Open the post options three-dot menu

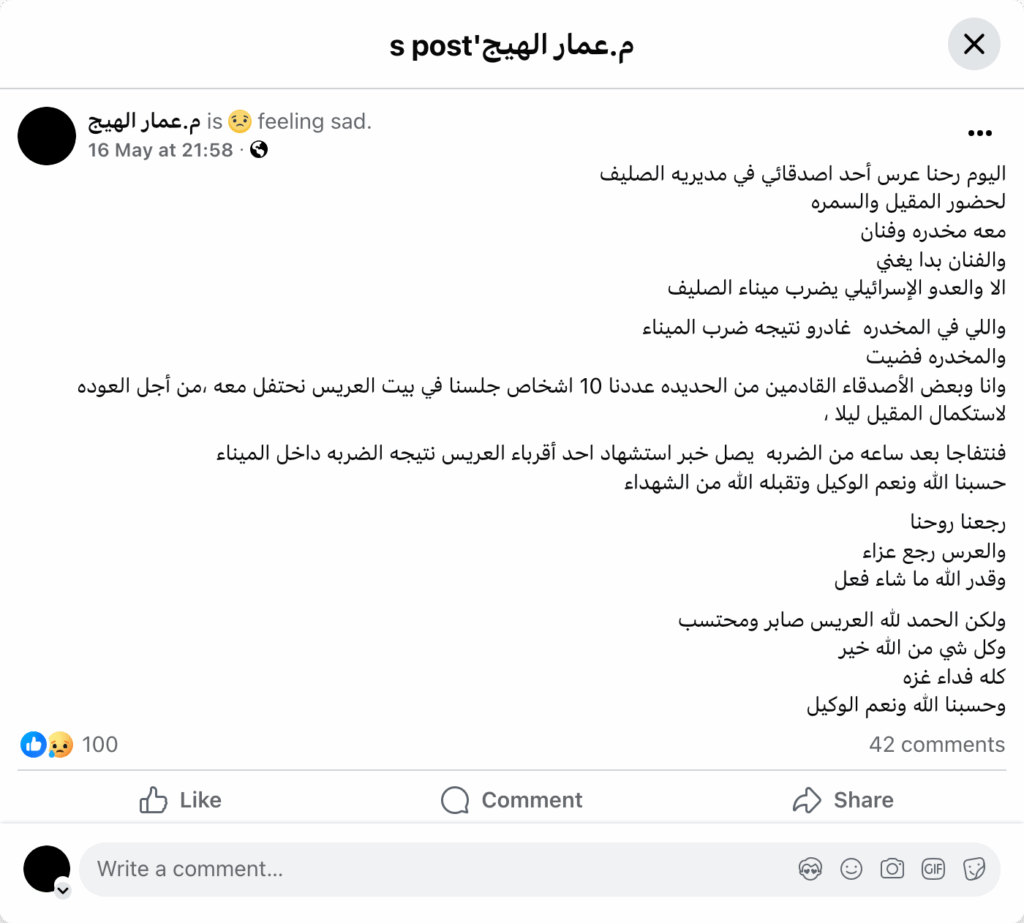[x=979, y=133]
